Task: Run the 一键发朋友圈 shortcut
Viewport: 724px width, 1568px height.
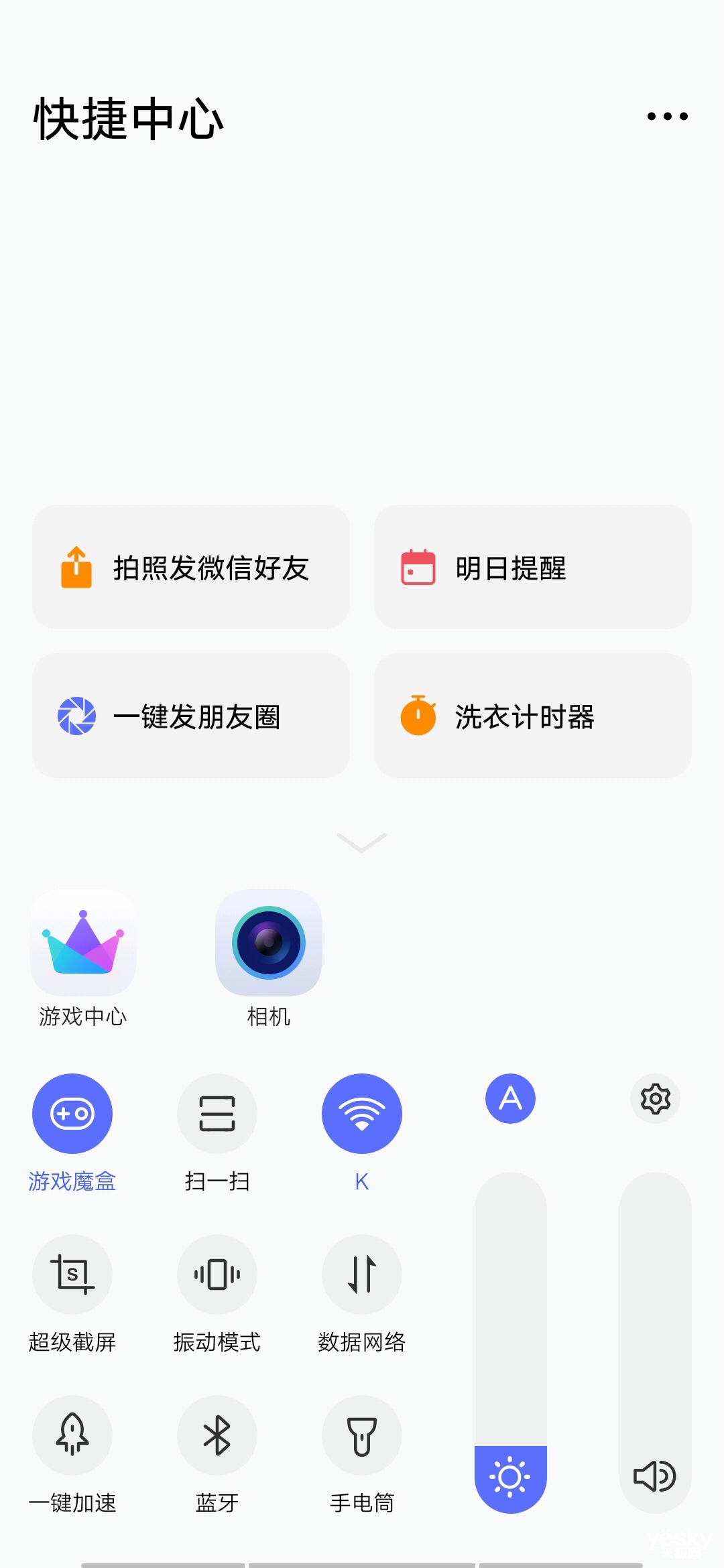Action: [x=191, y=716]
